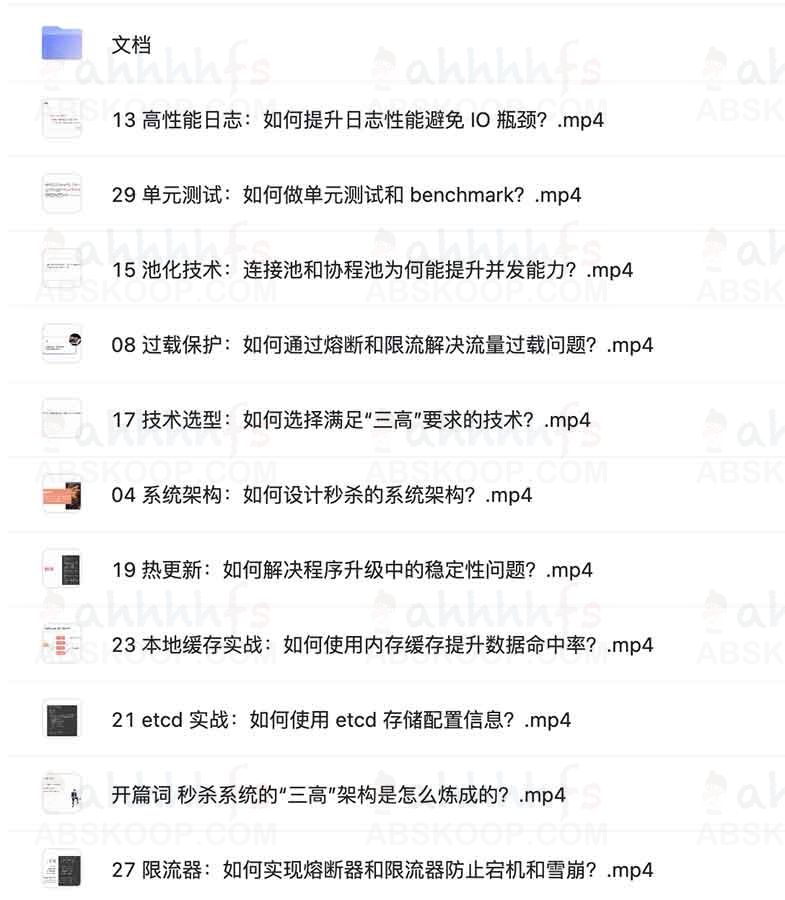Tap the 04 系统架构 video row
785x900 pixels.
(x=322, y=495)
